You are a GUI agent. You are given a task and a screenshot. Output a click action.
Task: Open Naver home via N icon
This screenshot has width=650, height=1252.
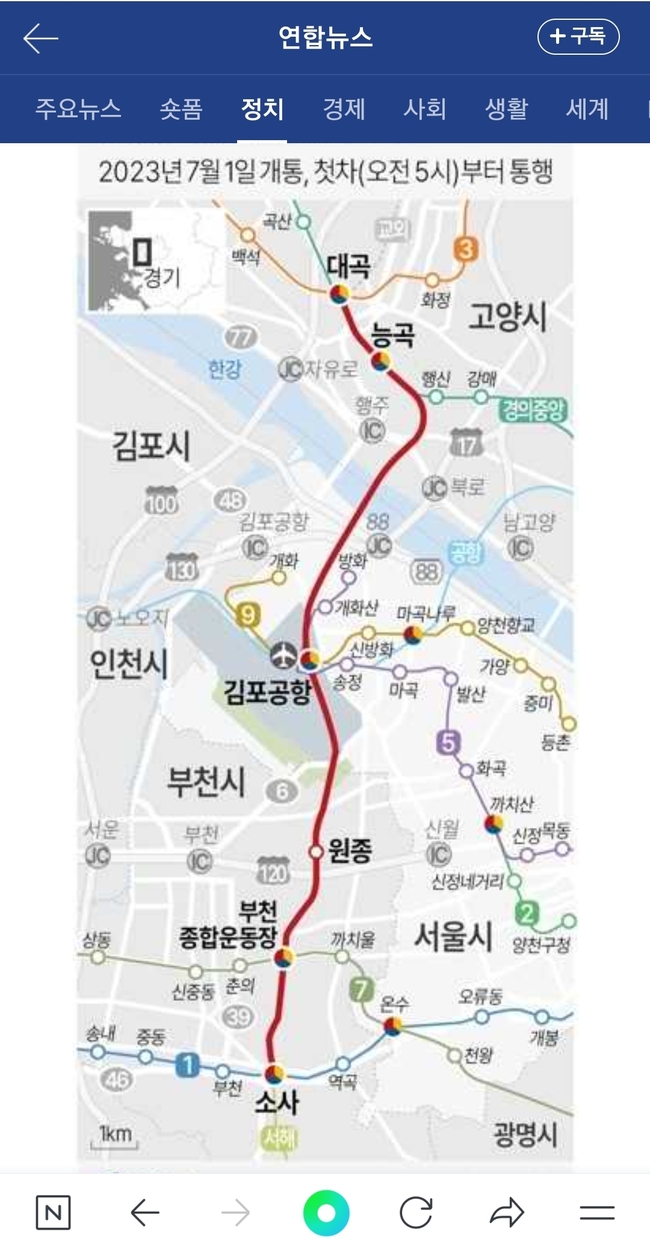(x=53, y=1213)
